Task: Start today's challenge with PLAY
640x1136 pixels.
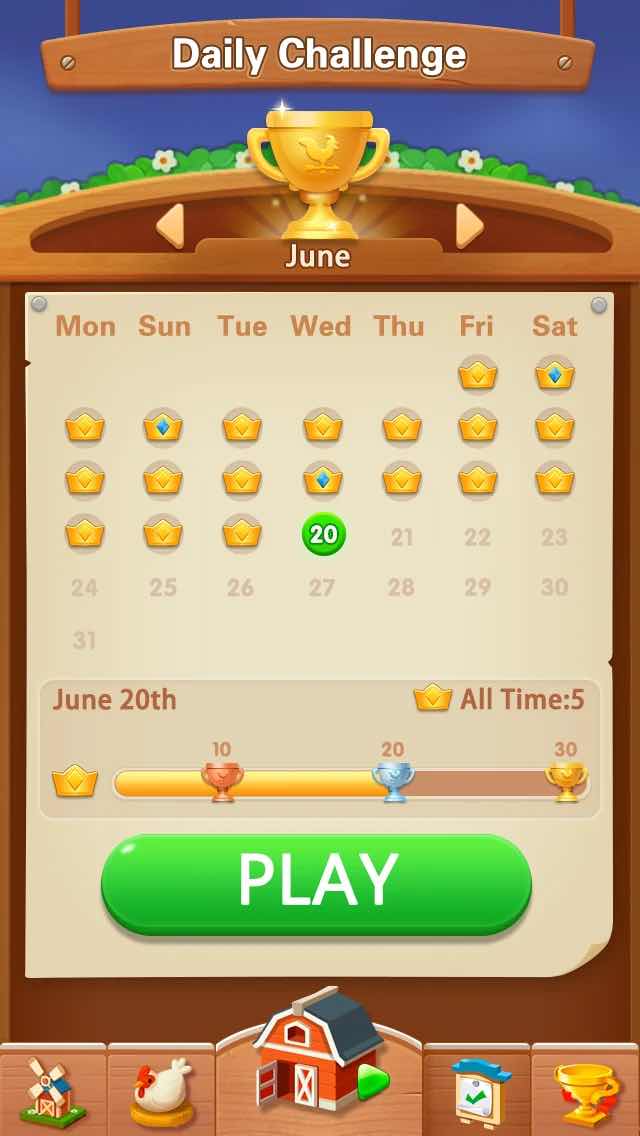Action: [317, 884]
